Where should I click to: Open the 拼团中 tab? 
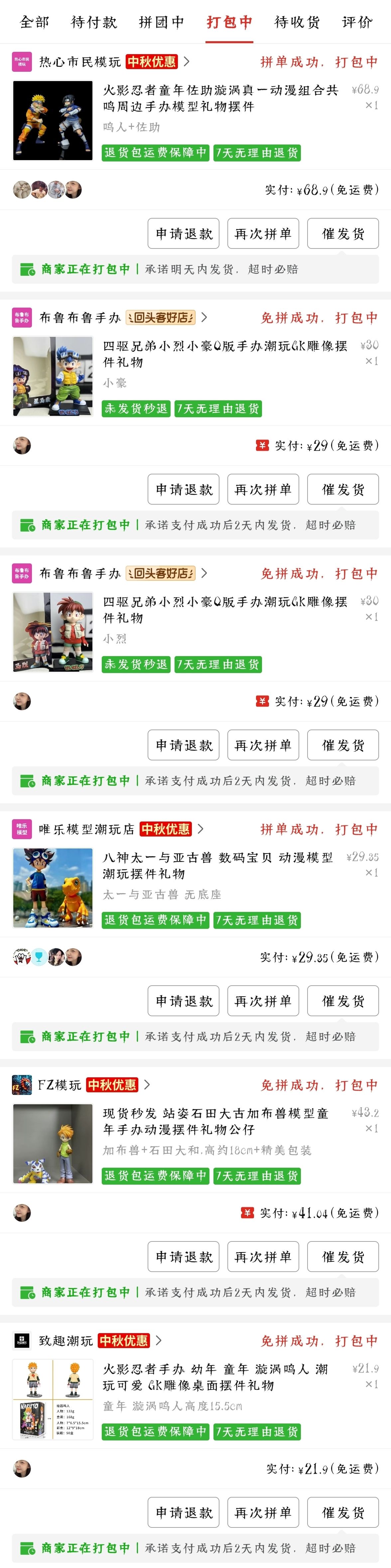click(x=161, y=23)
